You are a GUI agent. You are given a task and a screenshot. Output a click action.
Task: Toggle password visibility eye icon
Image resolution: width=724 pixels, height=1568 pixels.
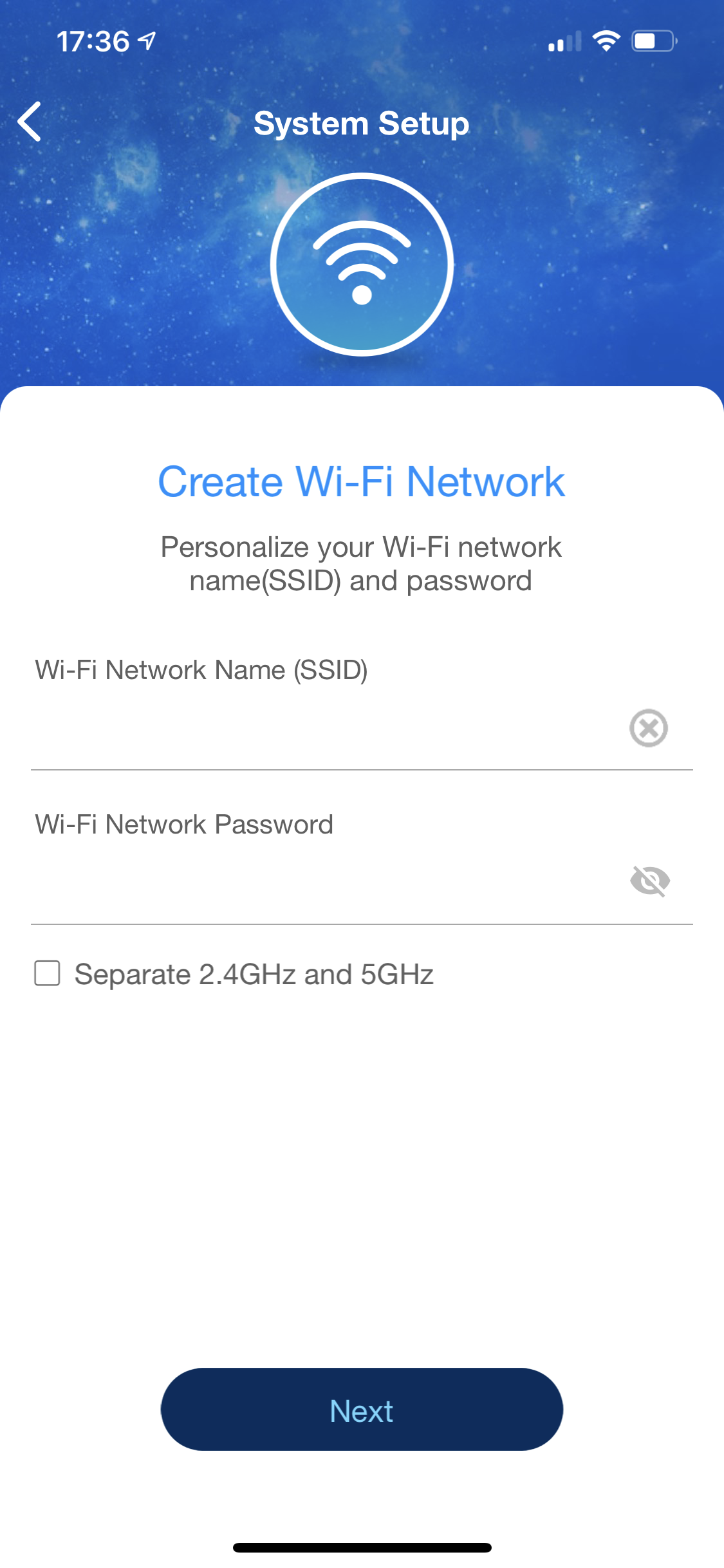(x=649, y=881)
